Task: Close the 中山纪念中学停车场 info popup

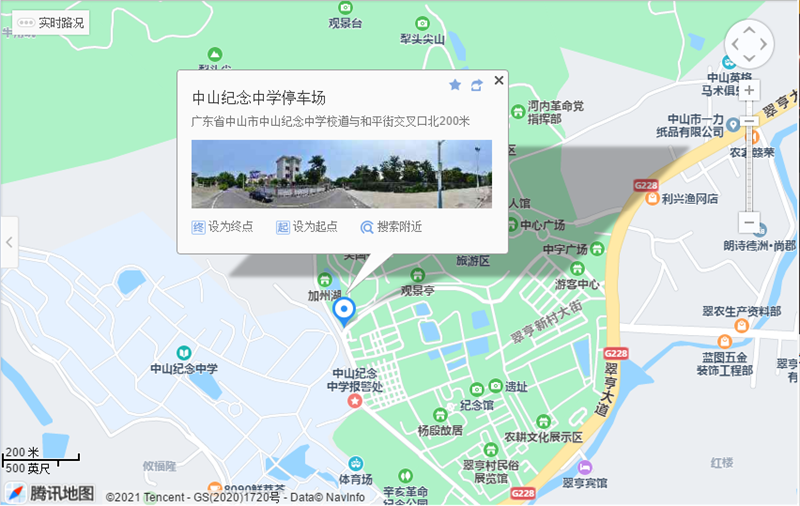Action: pyautogui.click(x=499, y=81)
